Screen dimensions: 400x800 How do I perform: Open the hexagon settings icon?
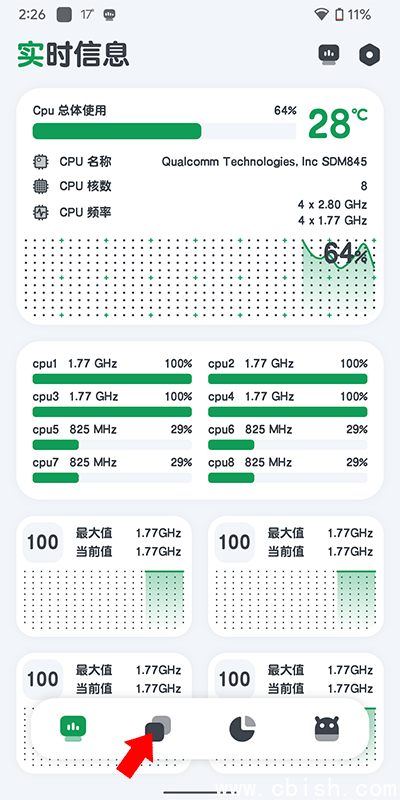(369, 55)
